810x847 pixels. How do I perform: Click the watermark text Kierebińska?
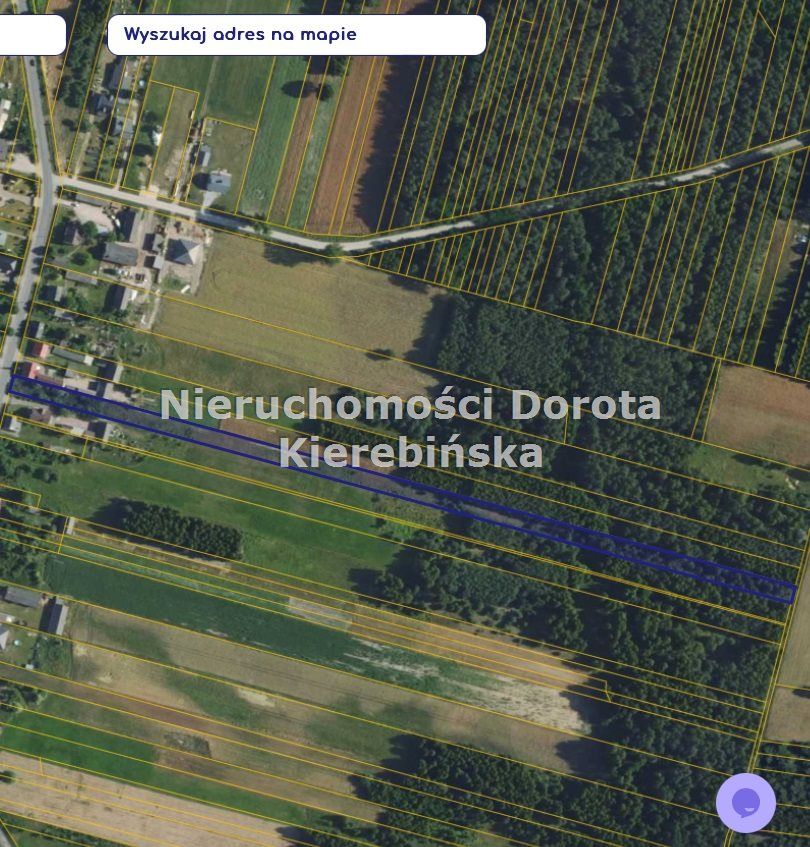(412, 452)
